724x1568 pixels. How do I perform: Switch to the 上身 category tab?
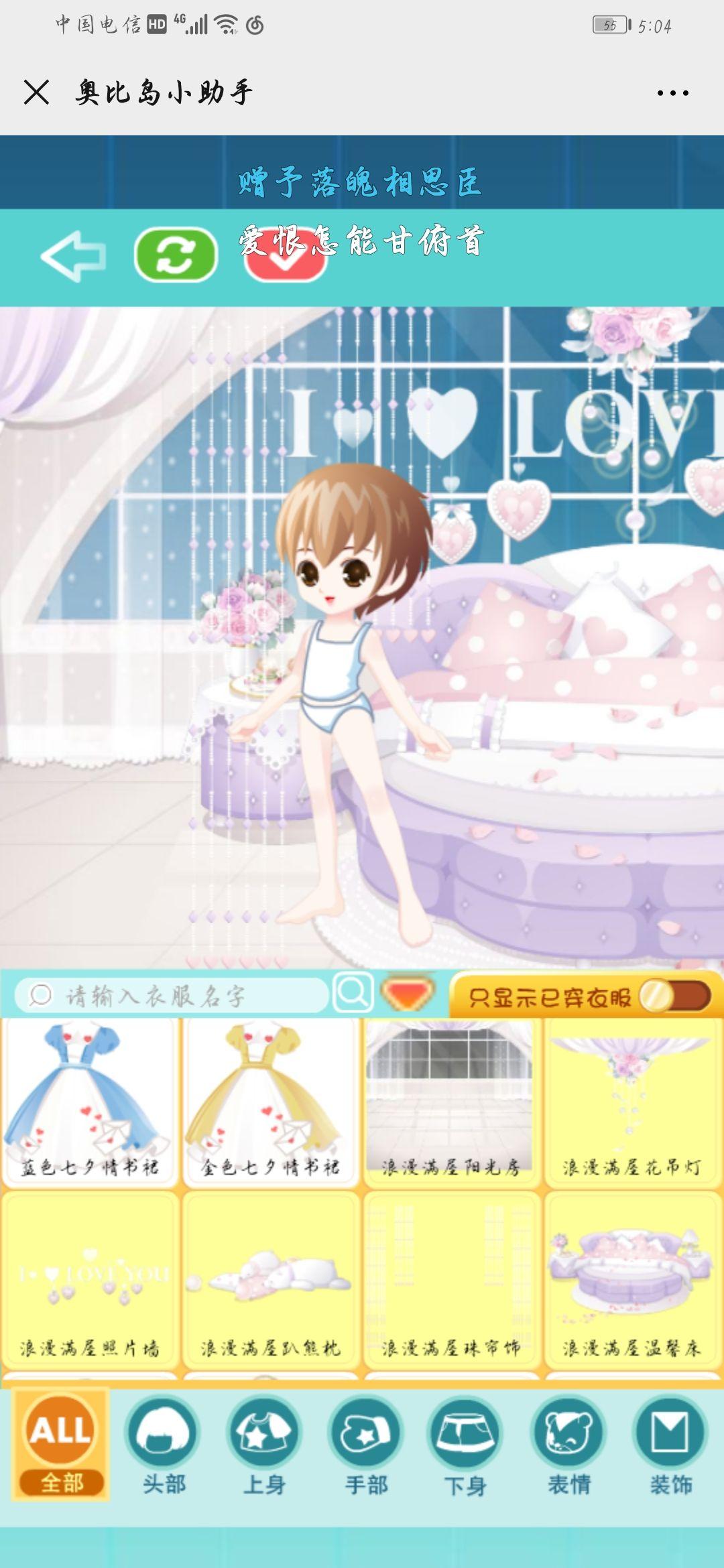tap(264, 1446)
